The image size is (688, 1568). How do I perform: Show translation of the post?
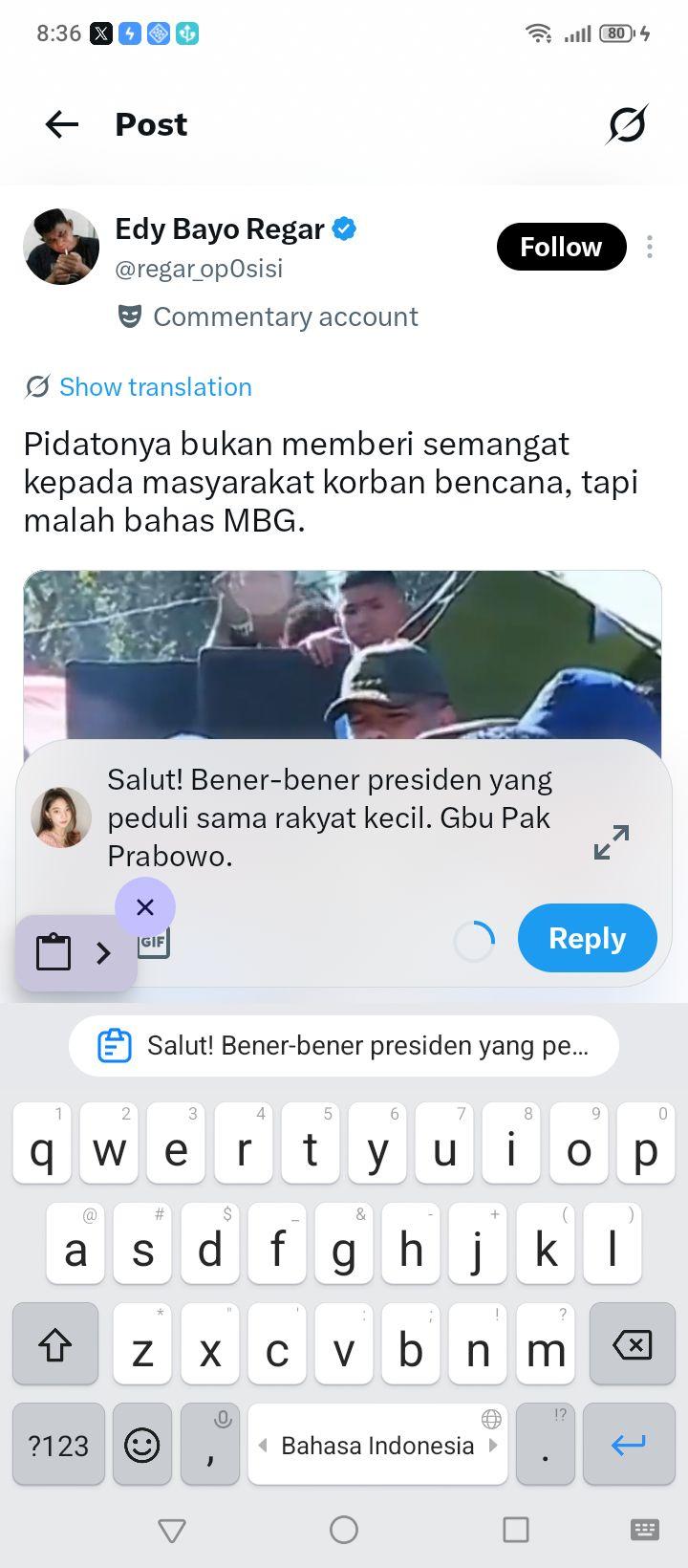155,387
